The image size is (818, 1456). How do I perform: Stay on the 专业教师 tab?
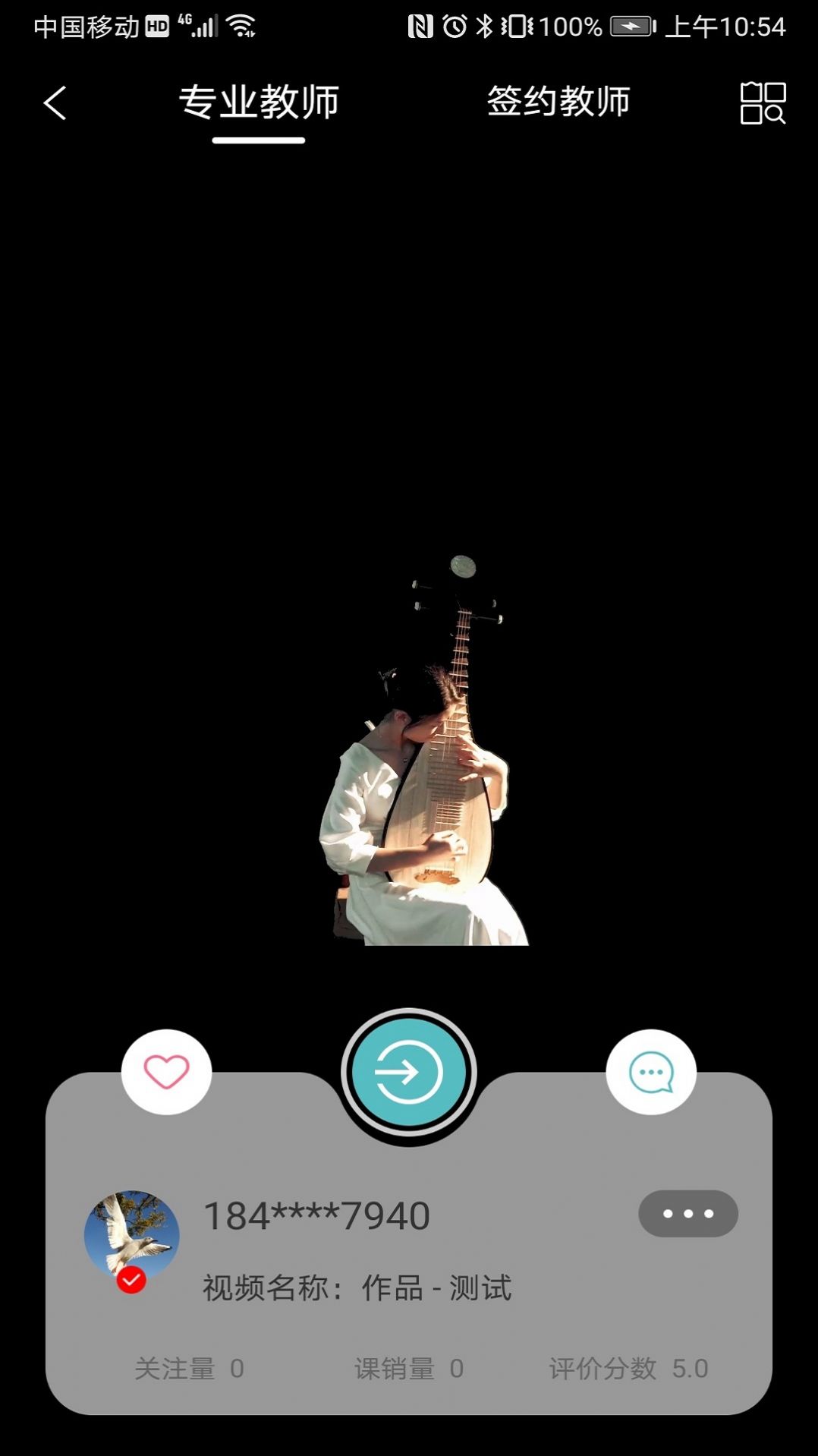pos(258,102)
